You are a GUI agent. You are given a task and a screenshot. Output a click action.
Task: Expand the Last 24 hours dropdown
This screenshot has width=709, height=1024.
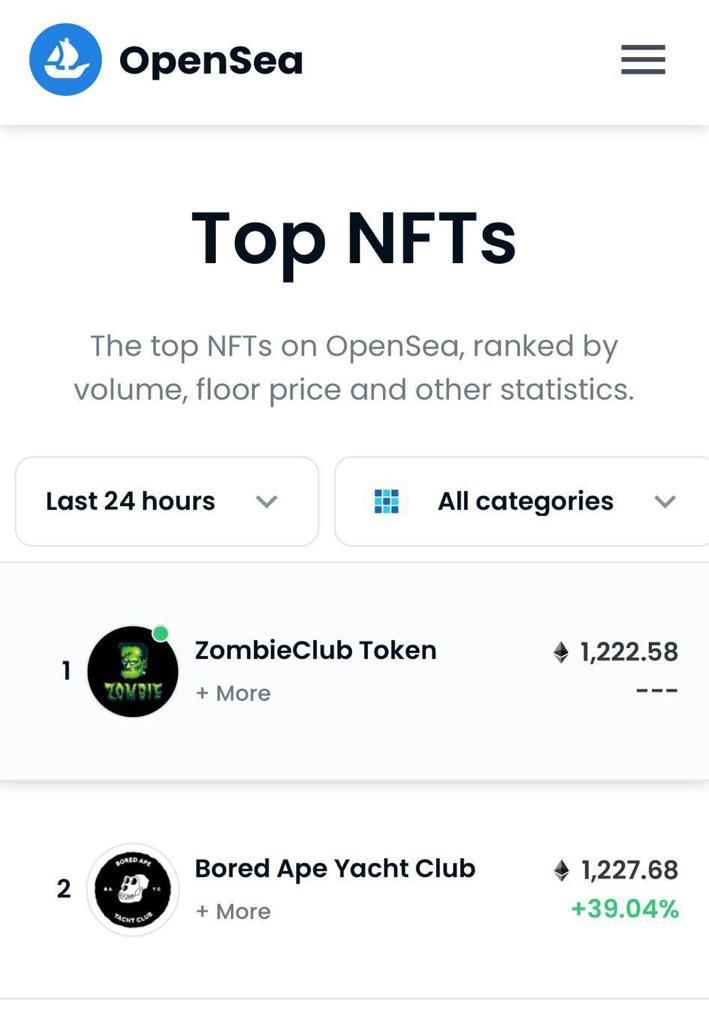tap(166, 501)
